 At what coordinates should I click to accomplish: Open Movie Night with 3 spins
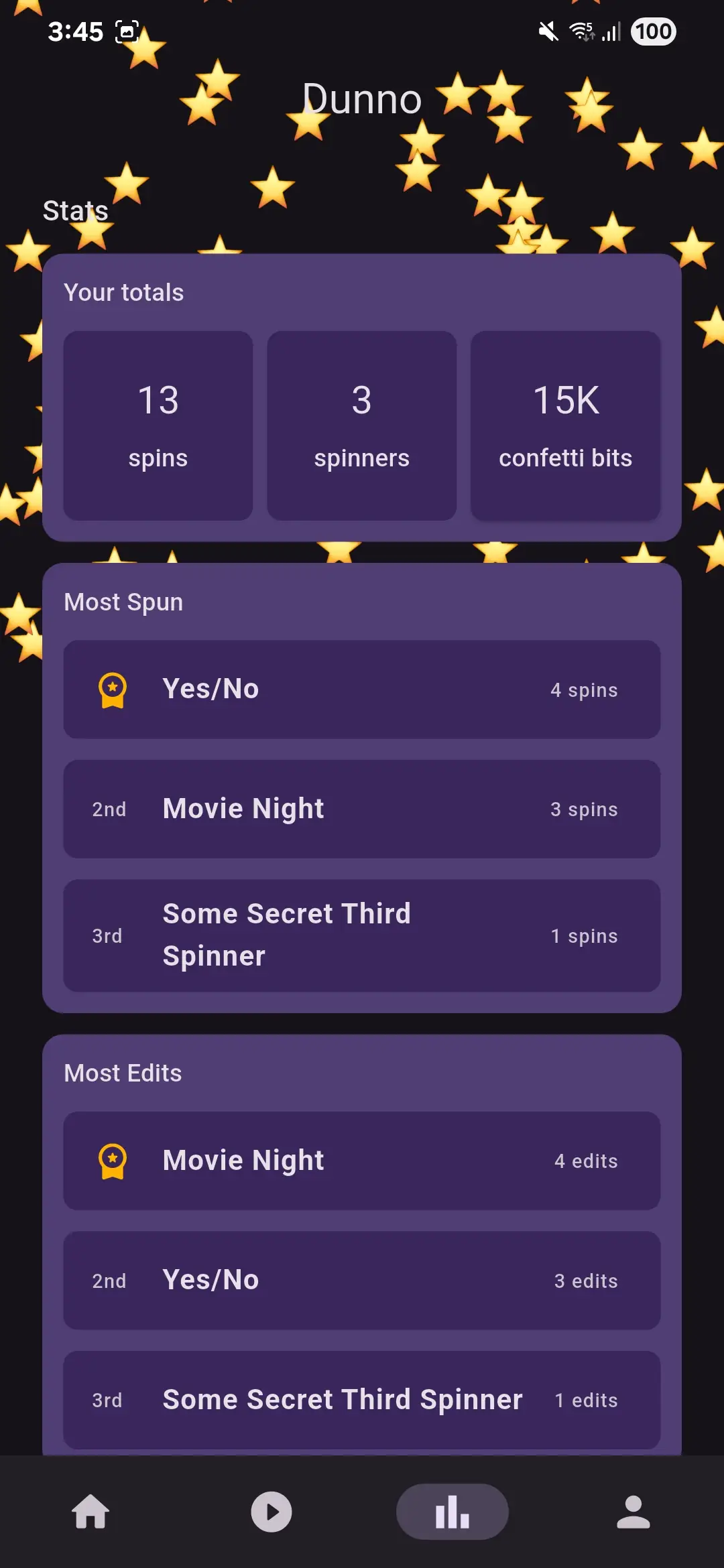362,809
